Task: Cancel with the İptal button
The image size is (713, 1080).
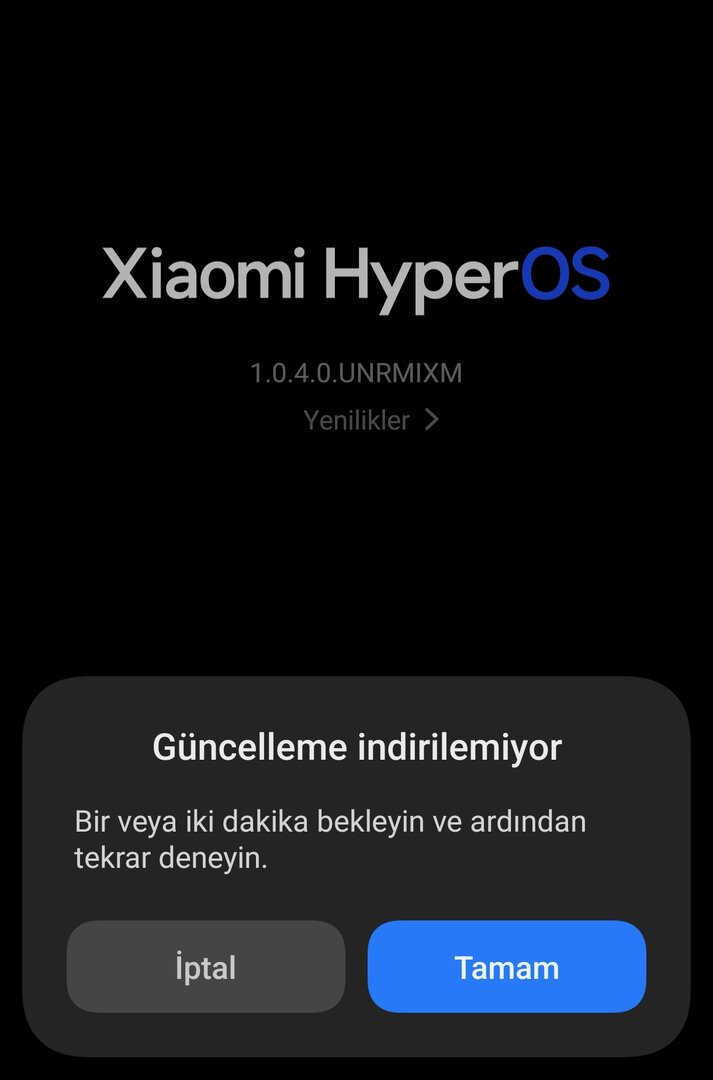Action: 205,967
